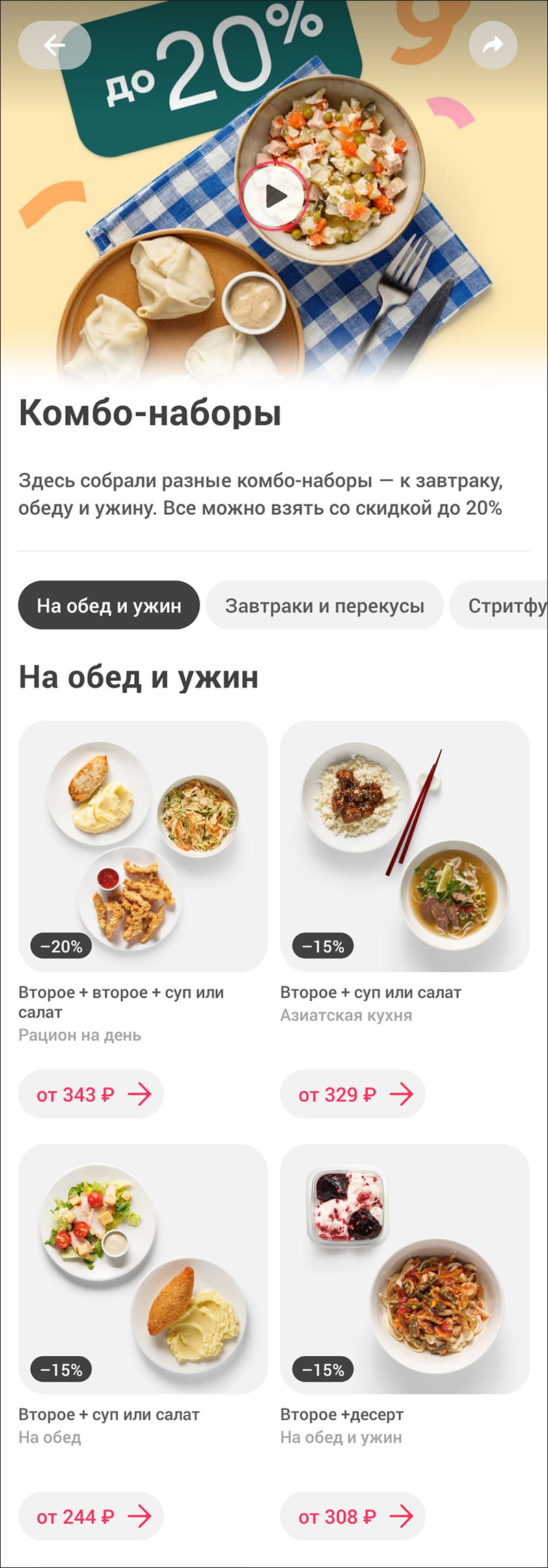Open 'Второе + второе + суп или салат' combo card
The image size is (548, 1568).
pyautogui.click(x=142, y=845)
